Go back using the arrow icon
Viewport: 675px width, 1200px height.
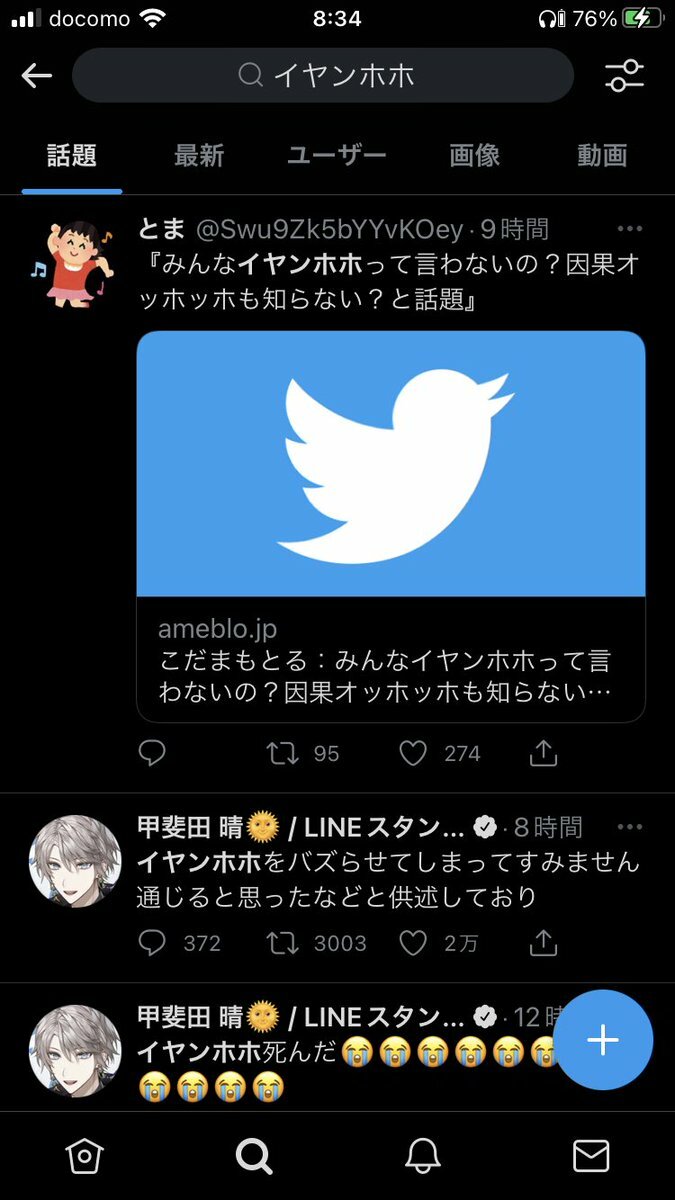[37, 76]
